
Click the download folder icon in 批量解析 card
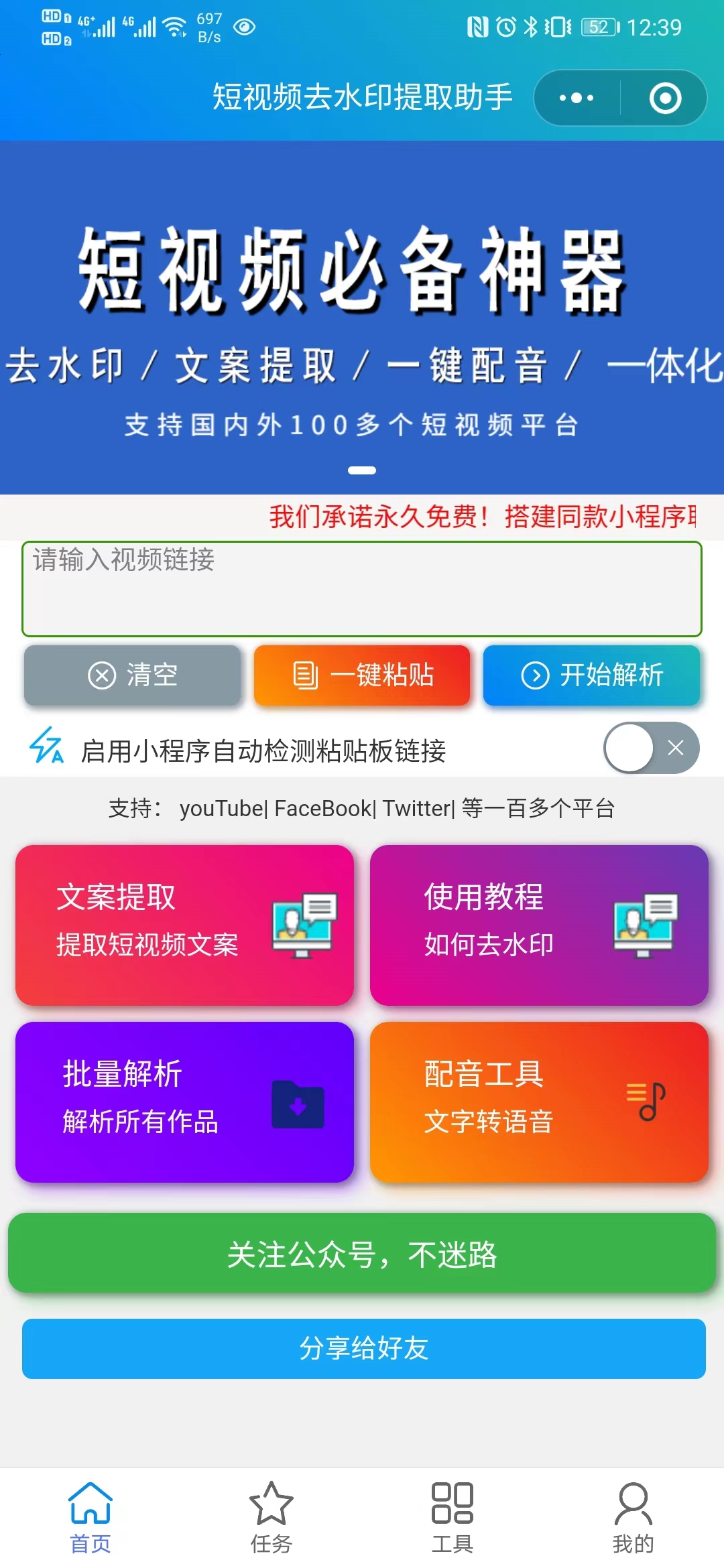(297, 1104)
